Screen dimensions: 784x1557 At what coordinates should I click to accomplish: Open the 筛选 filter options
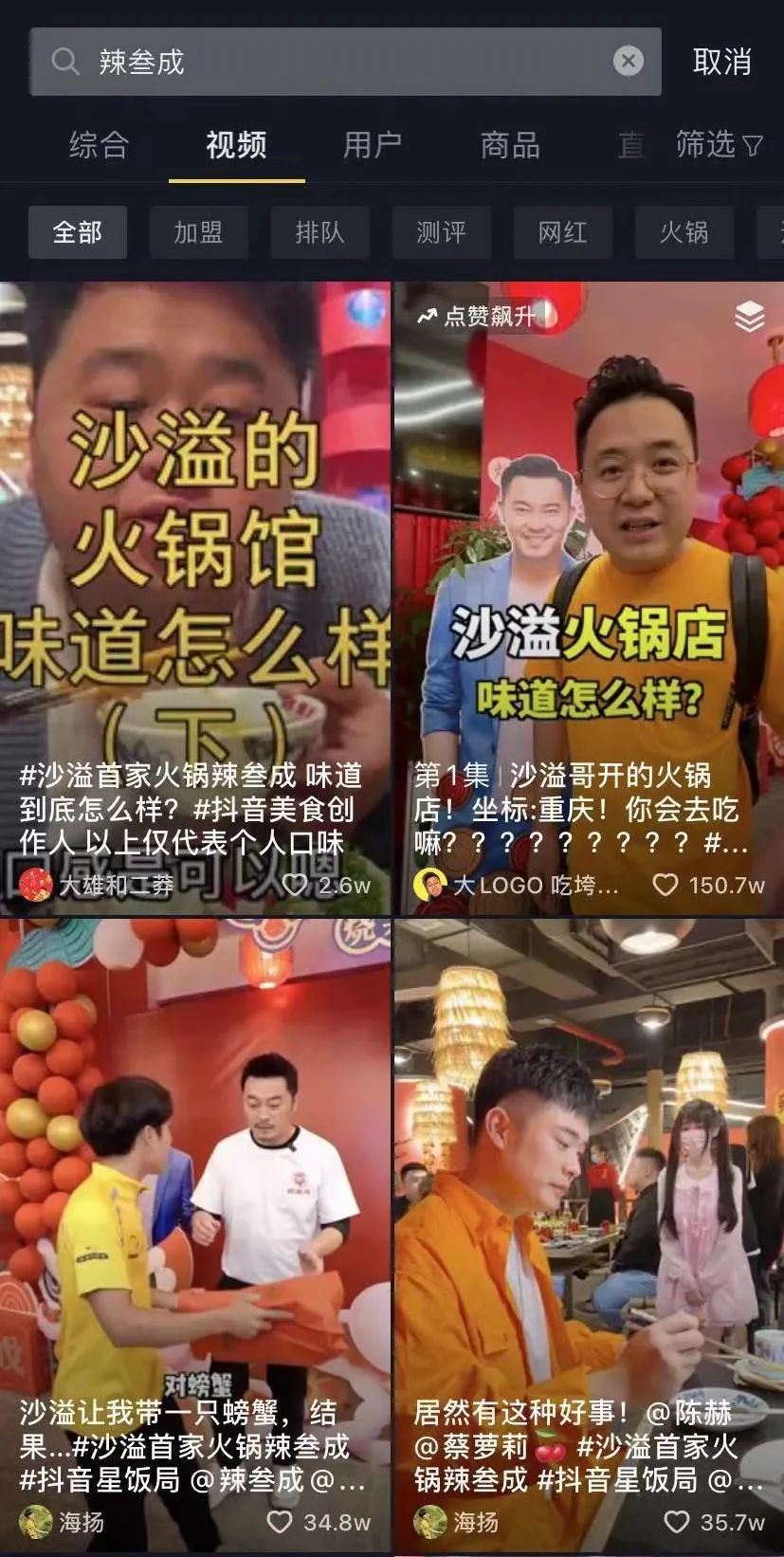pyautogui.click(x=719, y=145)
